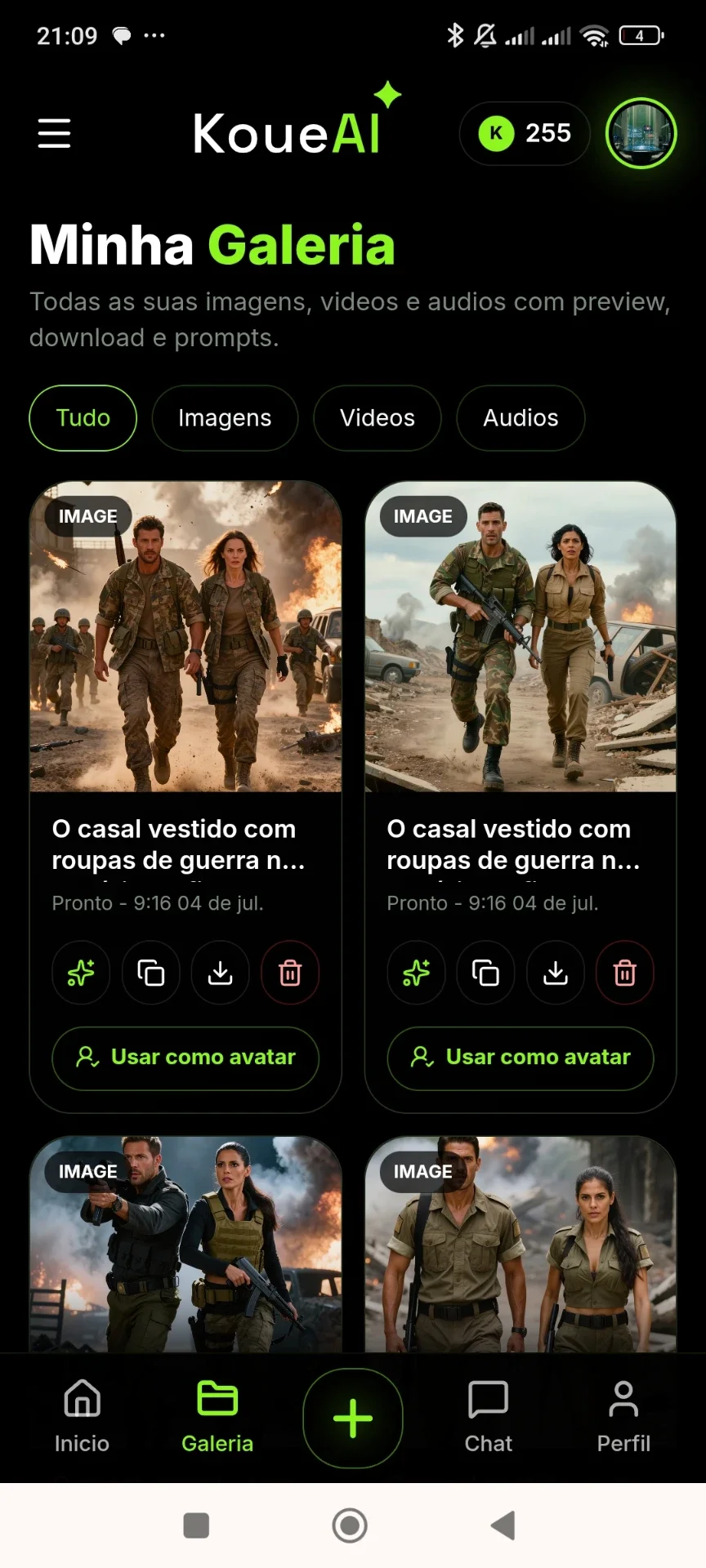
Task: Show only Audios in gallery
Action: click(521, 418)
